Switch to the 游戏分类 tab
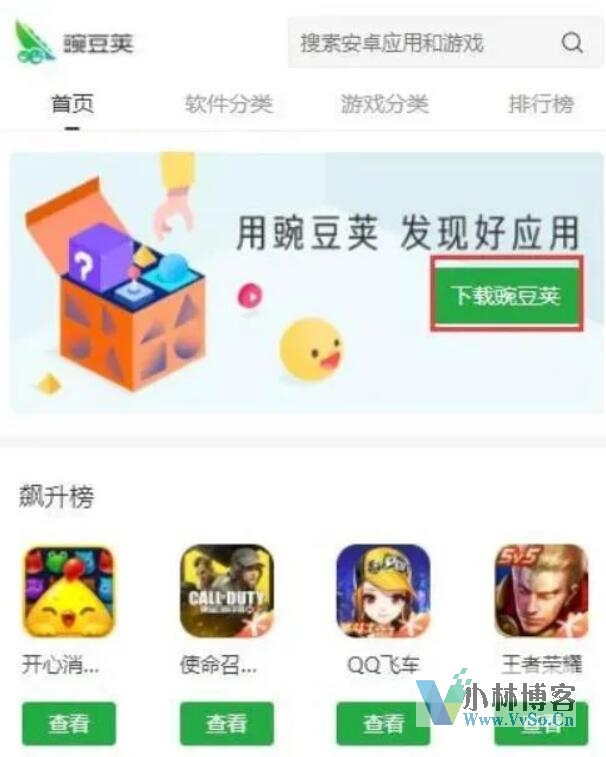This screenshot has width=606, height=757. pyautogui.click(x=384, y=103)
